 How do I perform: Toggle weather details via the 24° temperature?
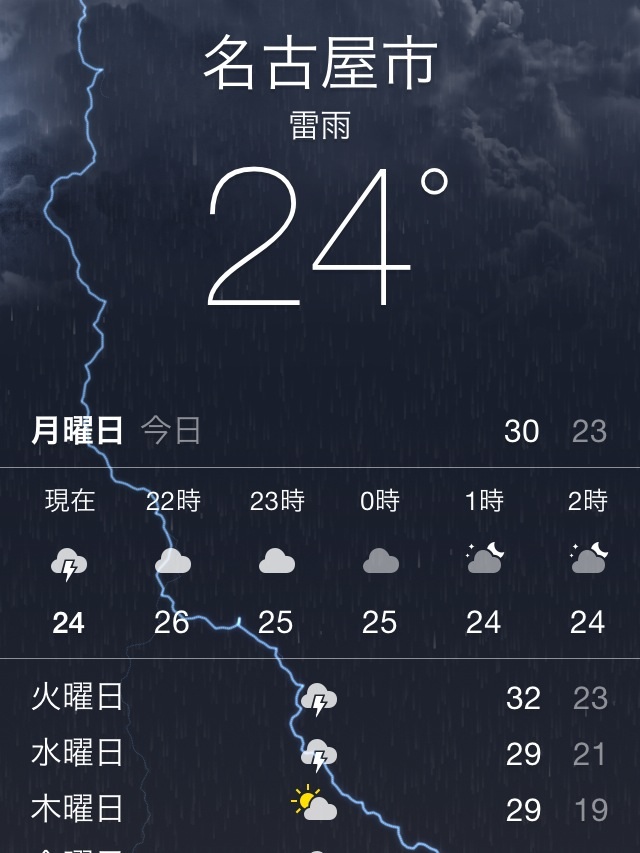(x=320, y=238)
